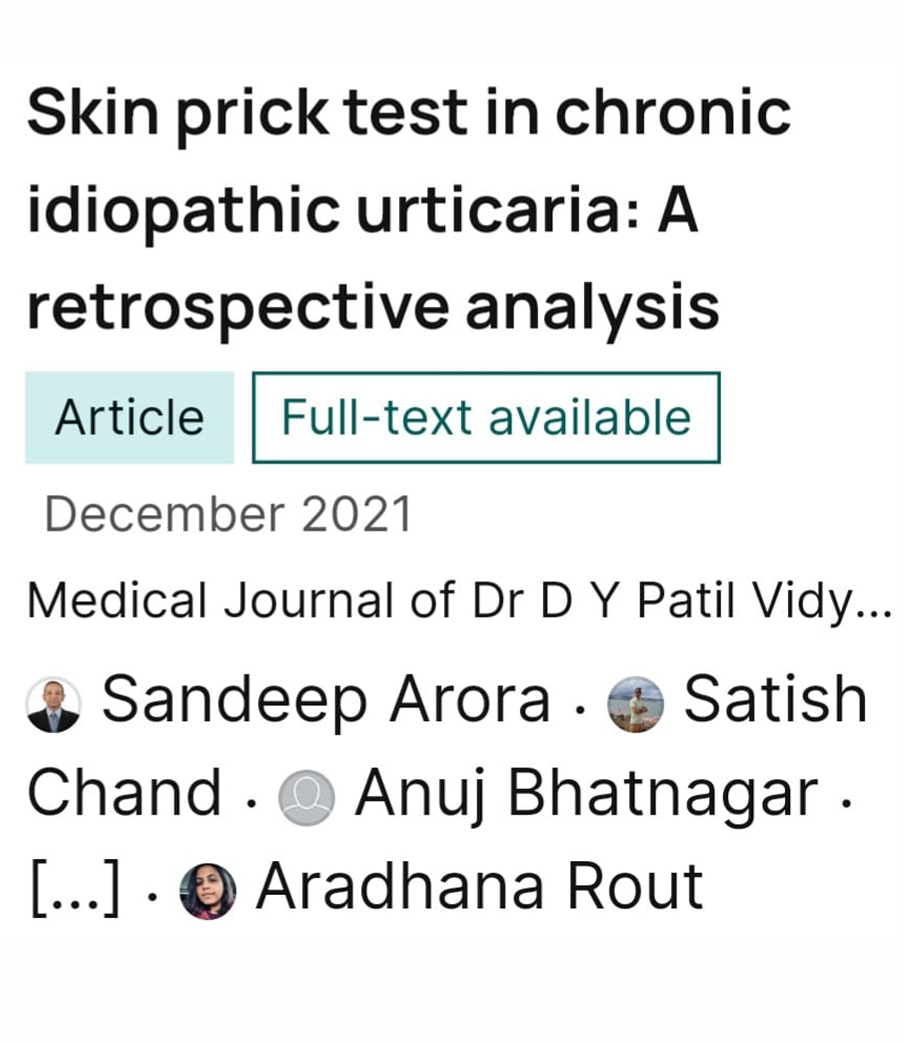Image resolution: width=903 pixels, height=1045 pixels.
Task: Visit Aradhana Rout's author profile
Action: tap(478, 888)
